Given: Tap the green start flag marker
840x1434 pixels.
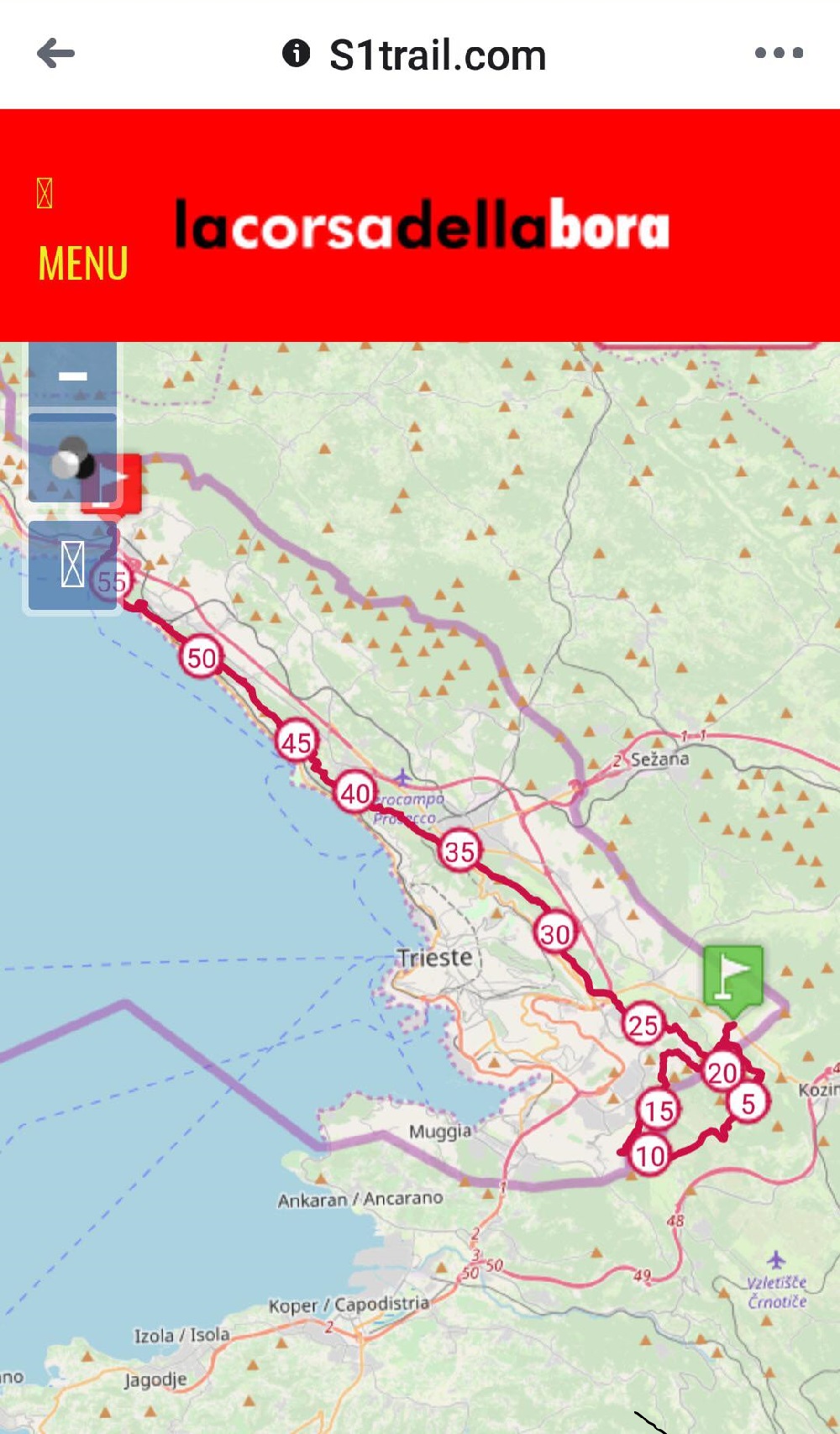Looking at the screenshot, I should (732, 976).
